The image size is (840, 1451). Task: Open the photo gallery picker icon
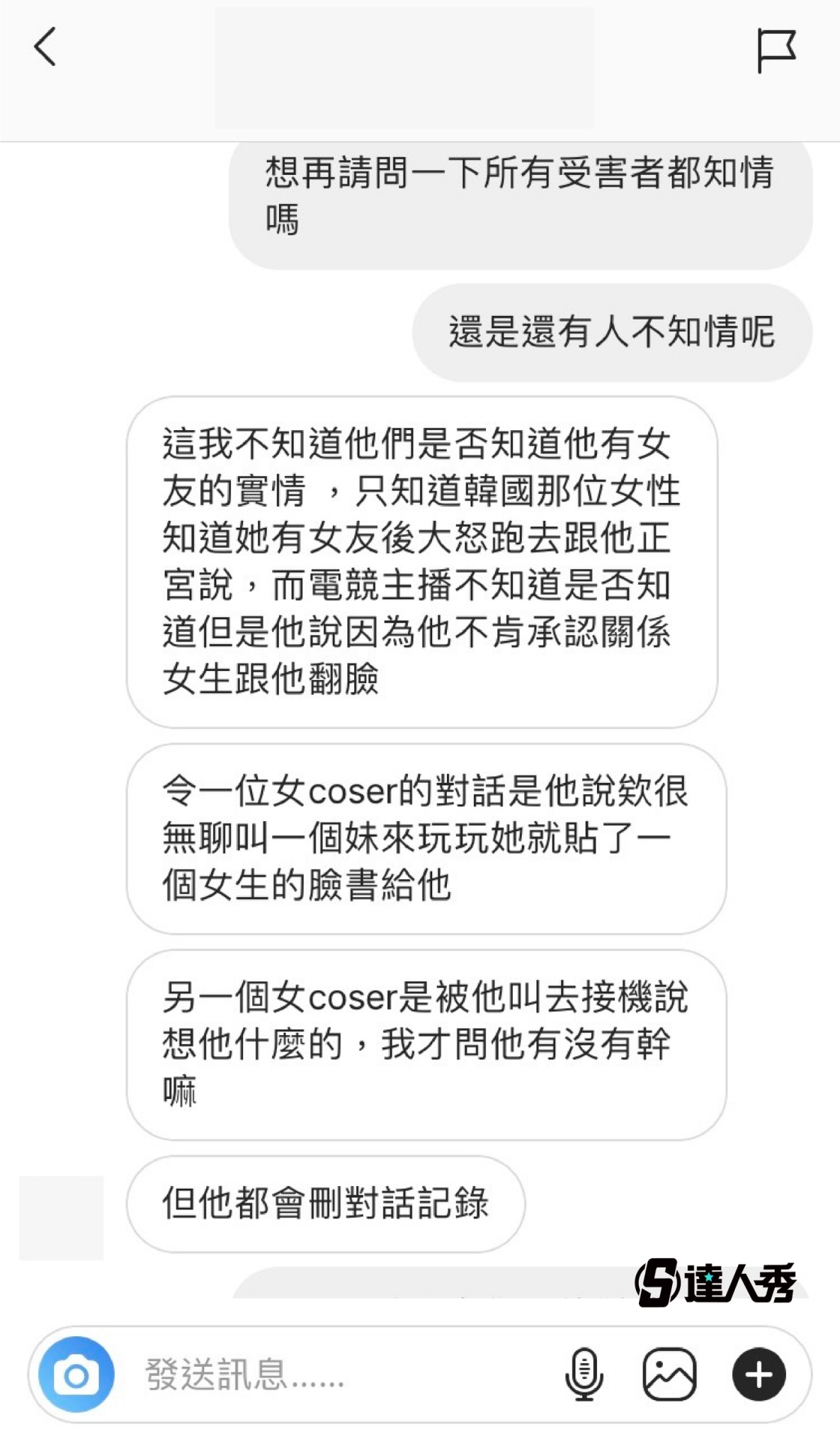(x=669, y=1374)
